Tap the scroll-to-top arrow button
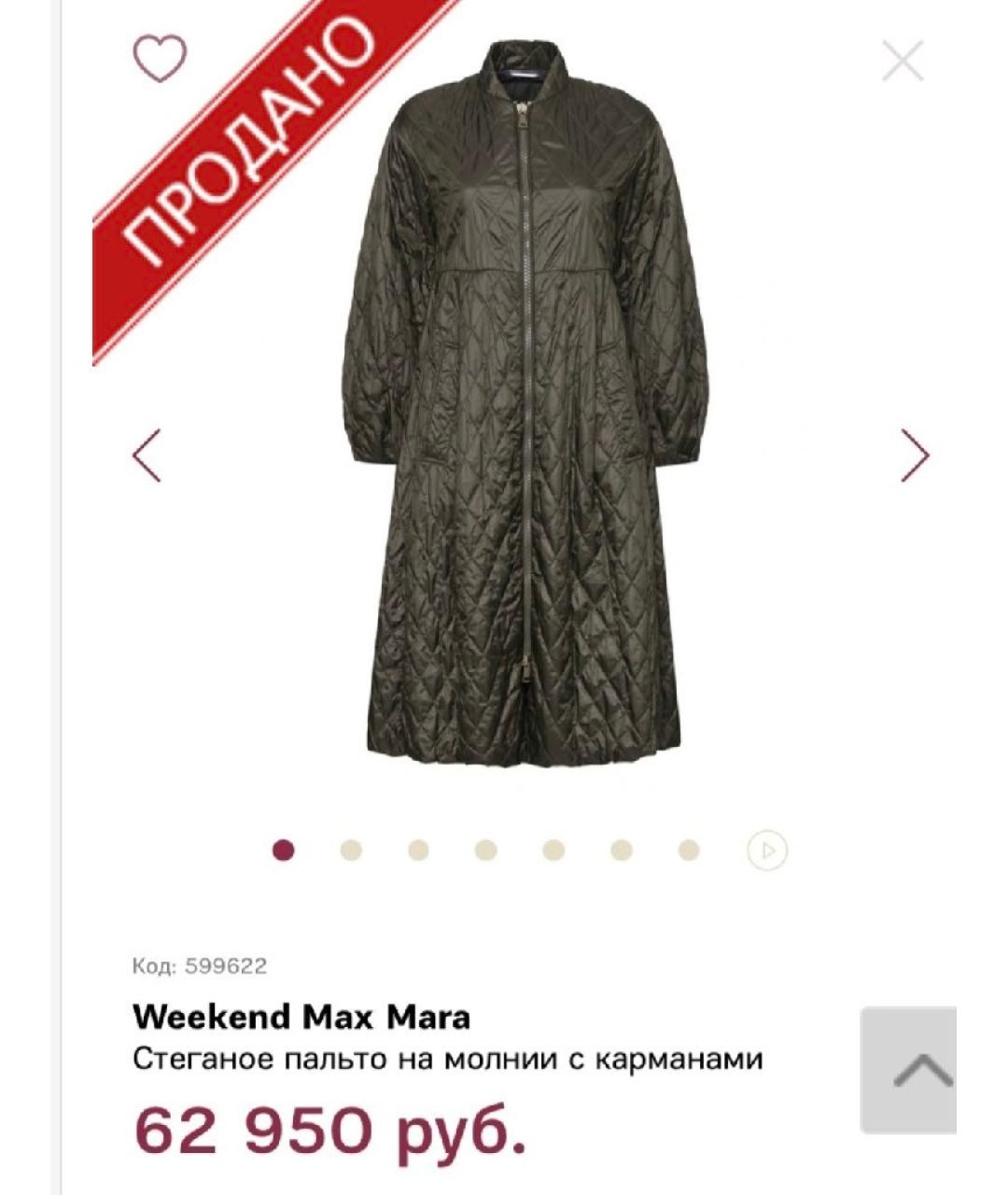This screenshot has height=1195, width=1008. 919,1070
